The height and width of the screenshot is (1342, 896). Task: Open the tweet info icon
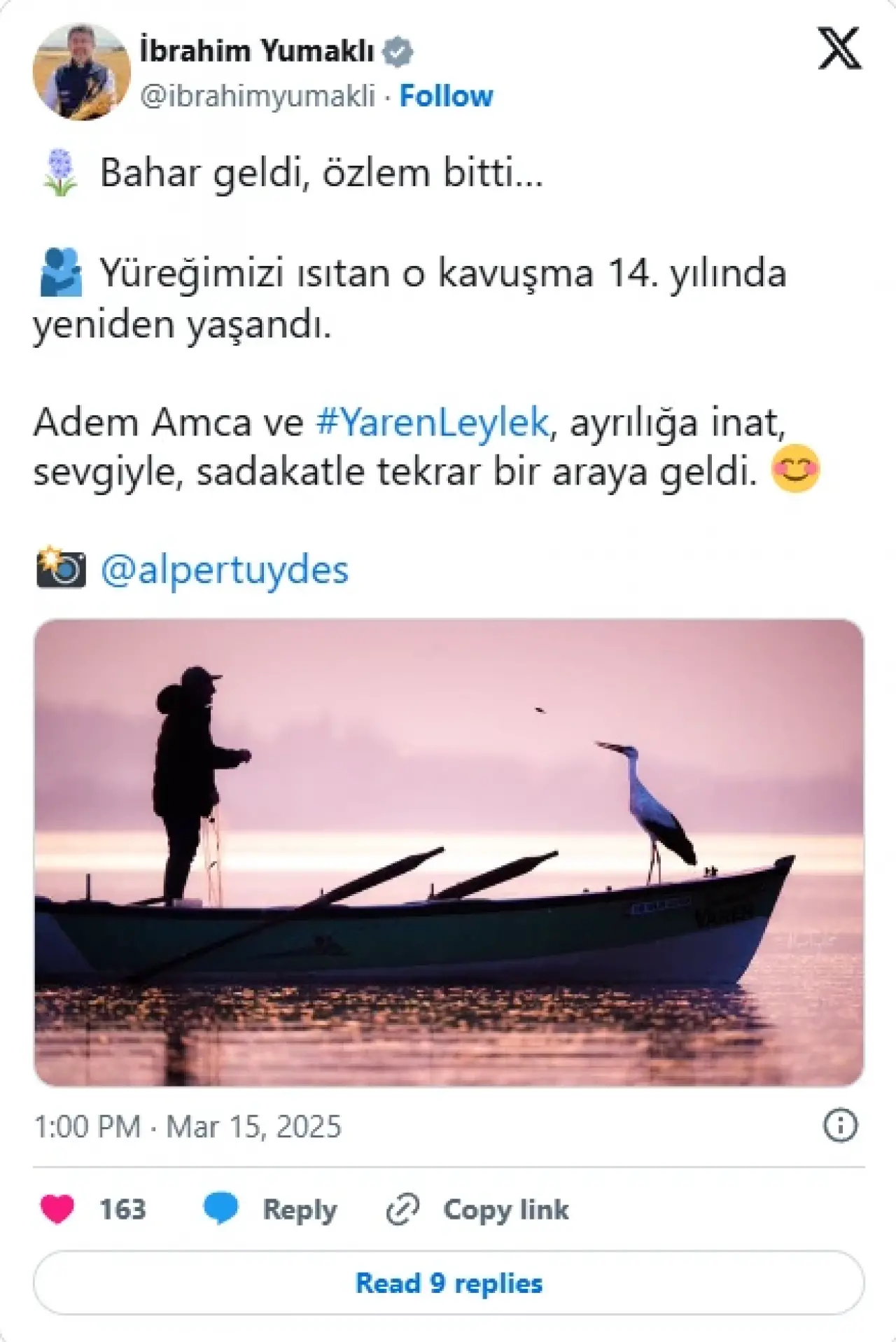coord(839,1126)
